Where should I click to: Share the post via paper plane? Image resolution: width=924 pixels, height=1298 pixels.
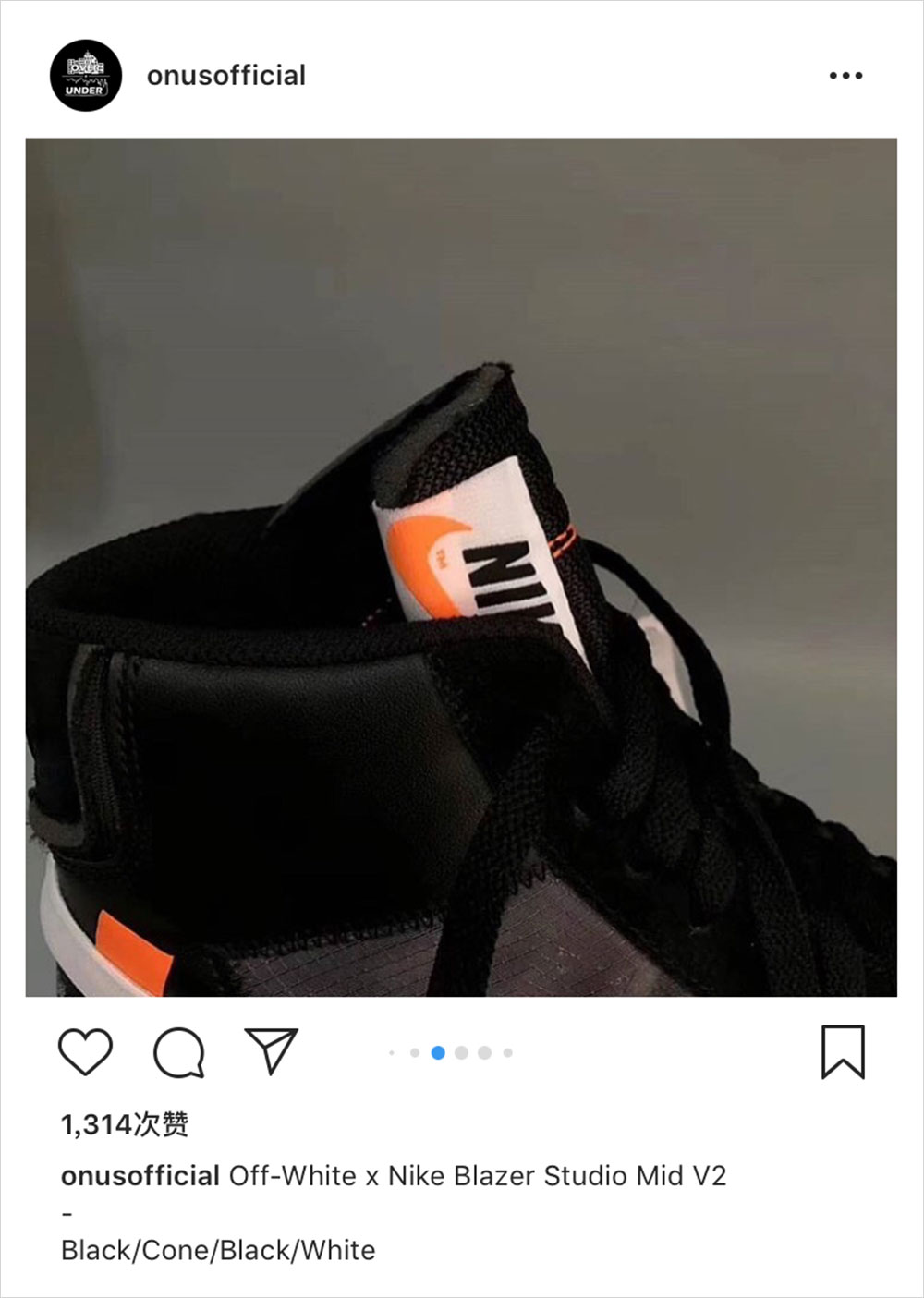[x=272, y=1050]
